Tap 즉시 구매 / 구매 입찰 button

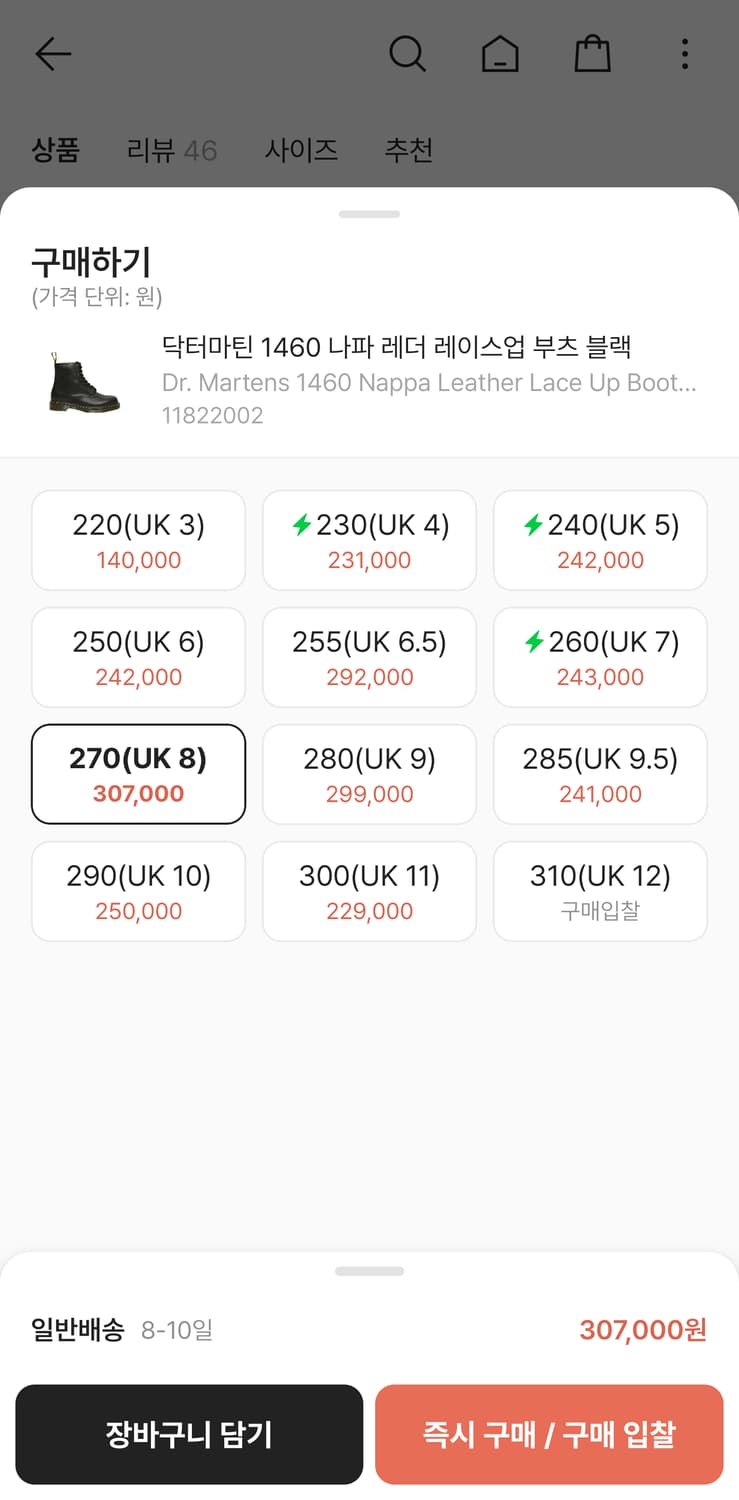coord(549,1434)
